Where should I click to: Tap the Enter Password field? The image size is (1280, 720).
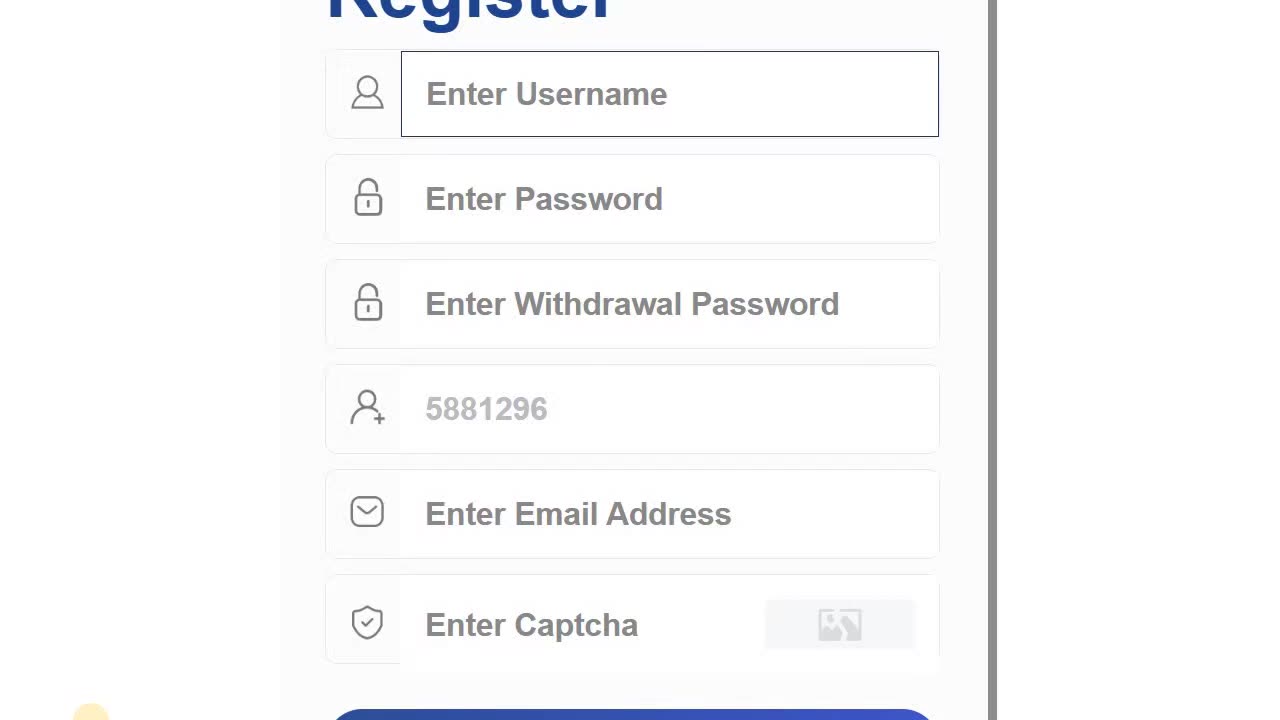coord(669,199)
